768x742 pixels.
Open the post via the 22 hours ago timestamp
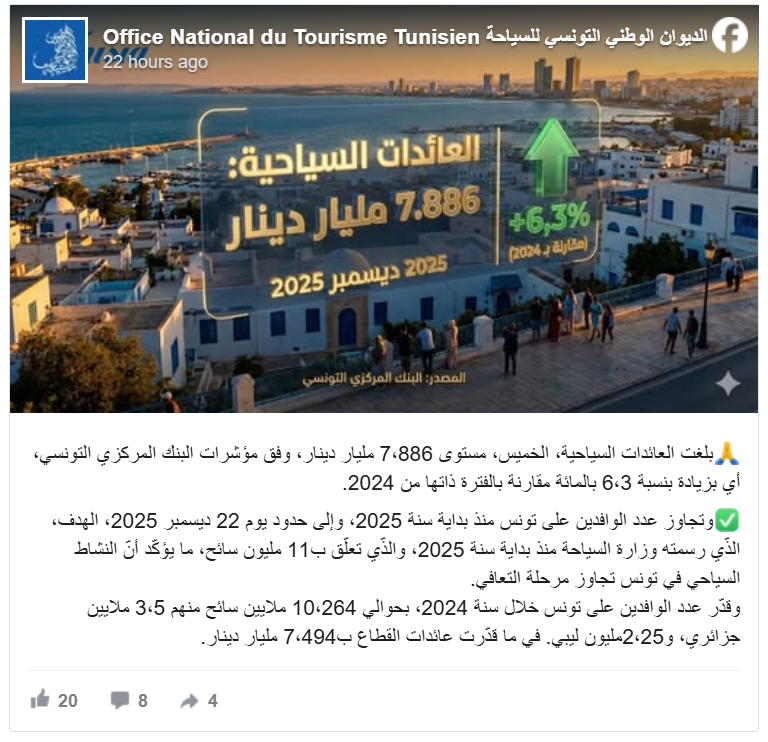[x=155, y=62]
